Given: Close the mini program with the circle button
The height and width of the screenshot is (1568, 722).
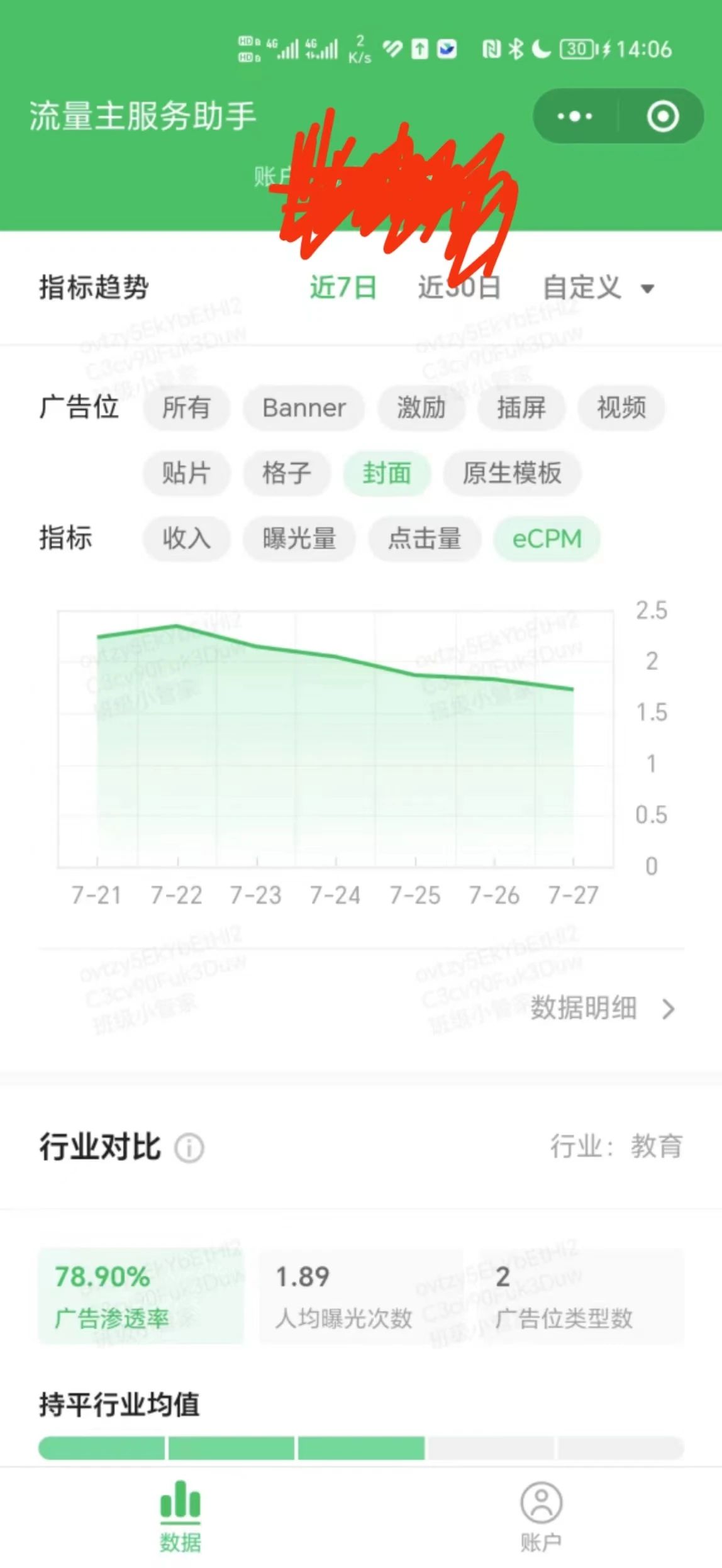Looking at the screenshot, I should pyautogui.click(x=663, y=116).
